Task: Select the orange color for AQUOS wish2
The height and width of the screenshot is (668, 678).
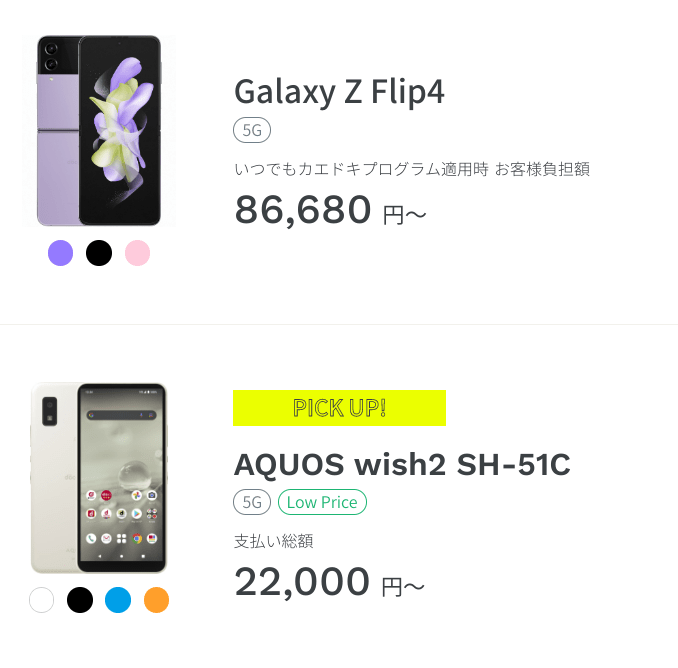Action: pyautogui.click(x=156, y=600)
